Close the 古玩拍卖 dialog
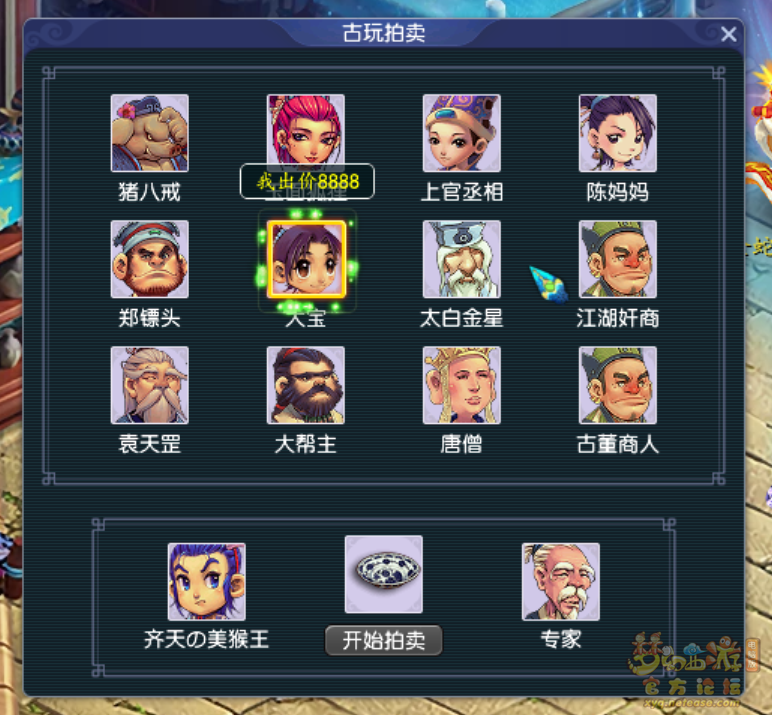This screenshot has width=772, height=715. point(729,34)
